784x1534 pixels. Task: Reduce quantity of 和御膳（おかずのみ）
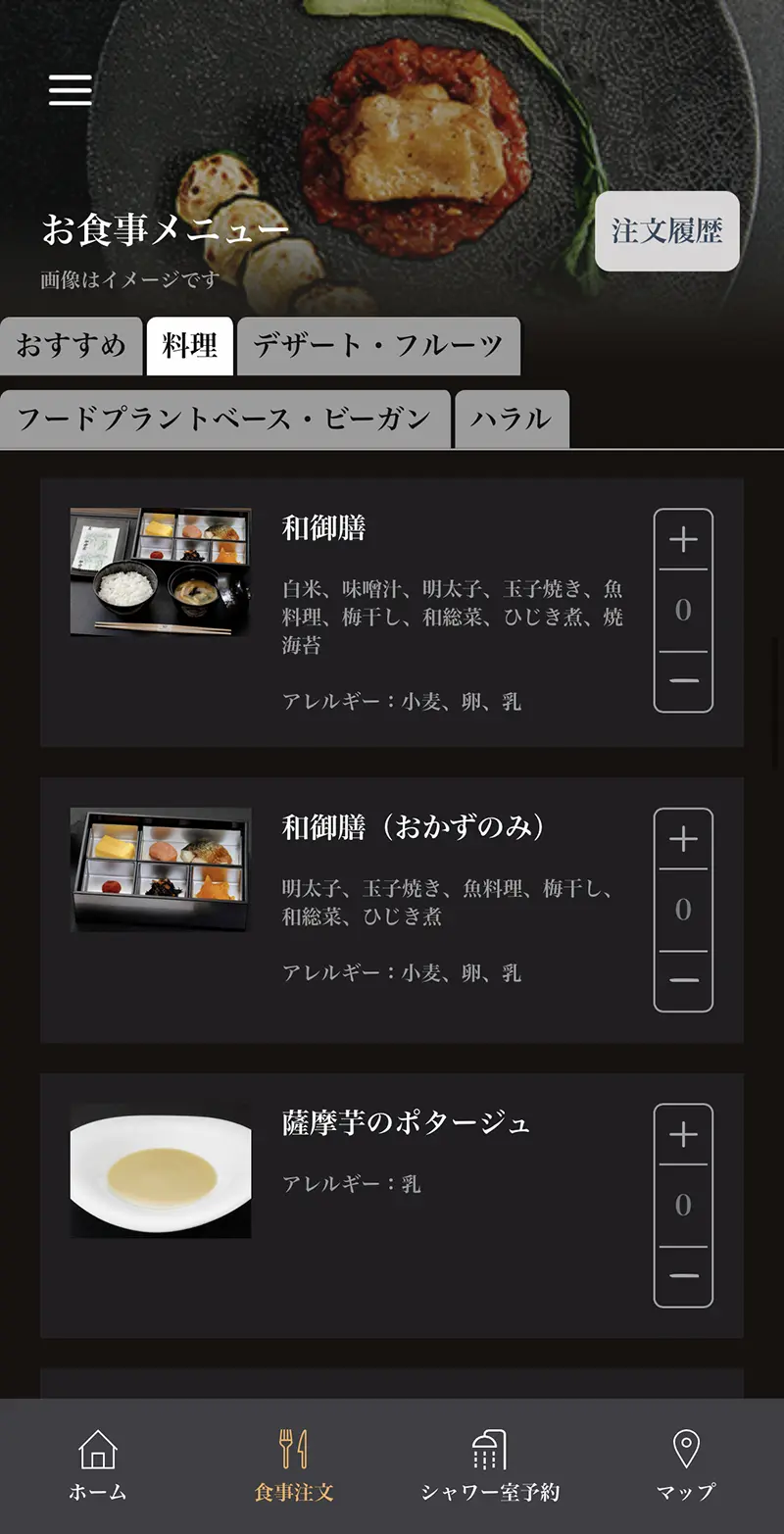coord(683,980)
